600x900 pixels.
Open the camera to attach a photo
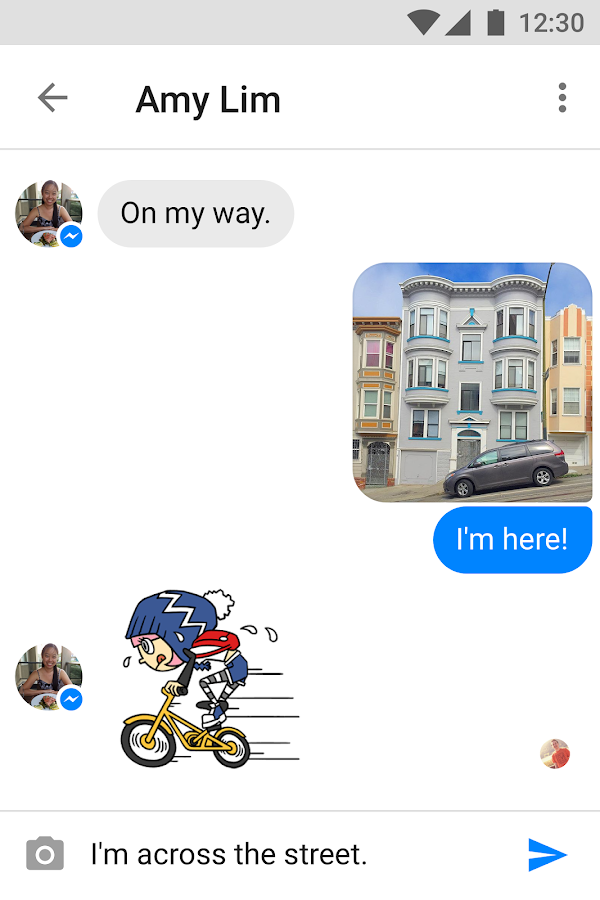[x=45, y=854]
